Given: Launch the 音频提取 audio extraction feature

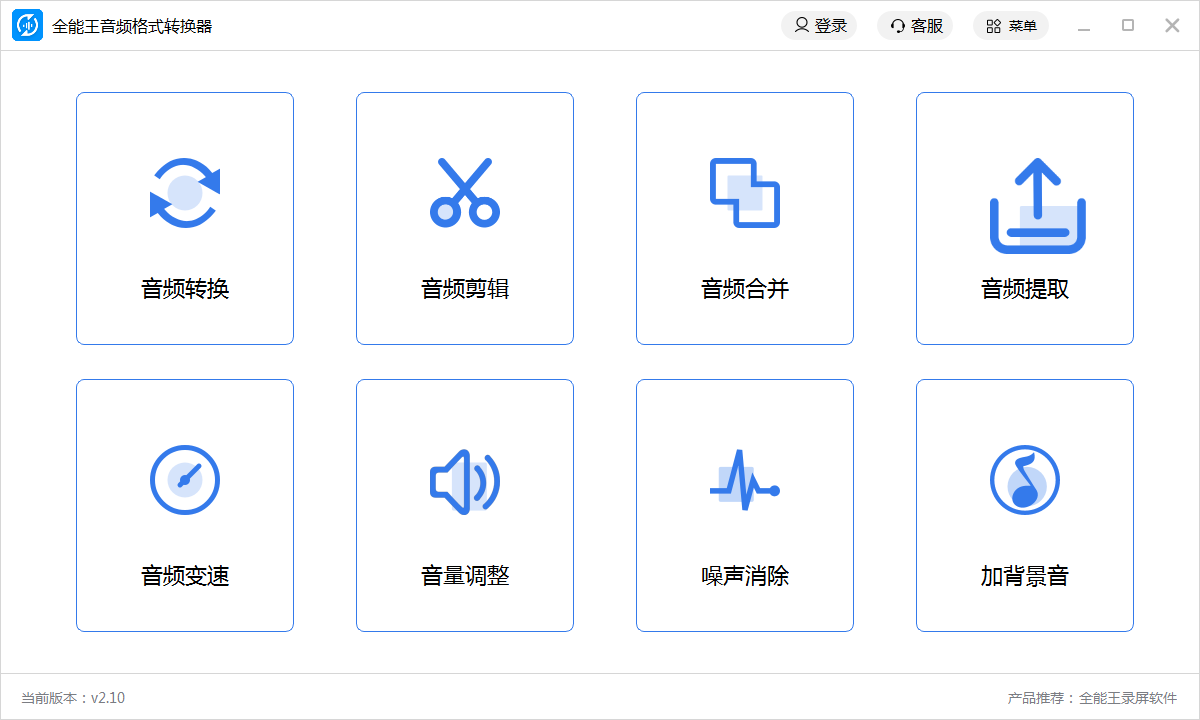Looking at the screenshot, I should tap(1025, 218).
